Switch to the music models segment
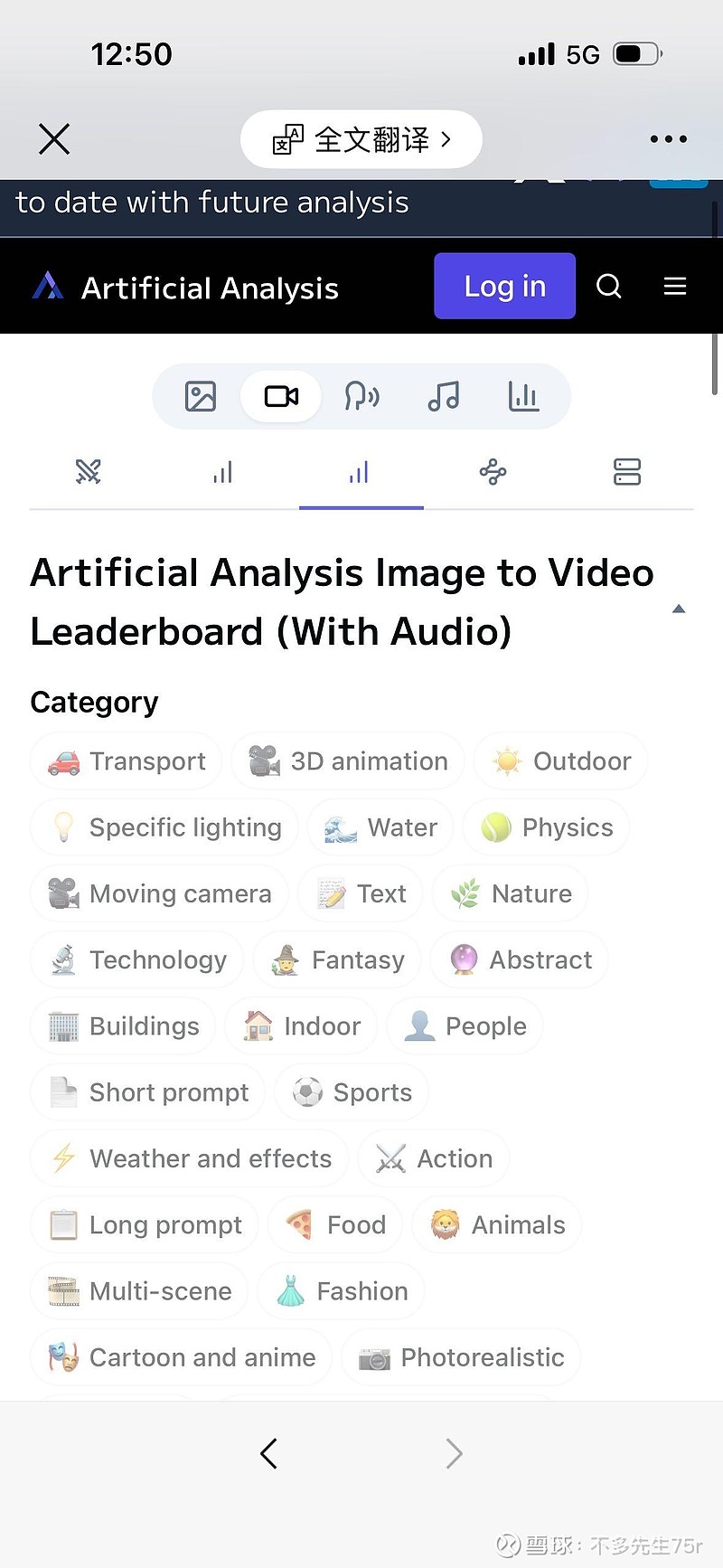This screenshot has width=723, height=1568. pos(443,396)
